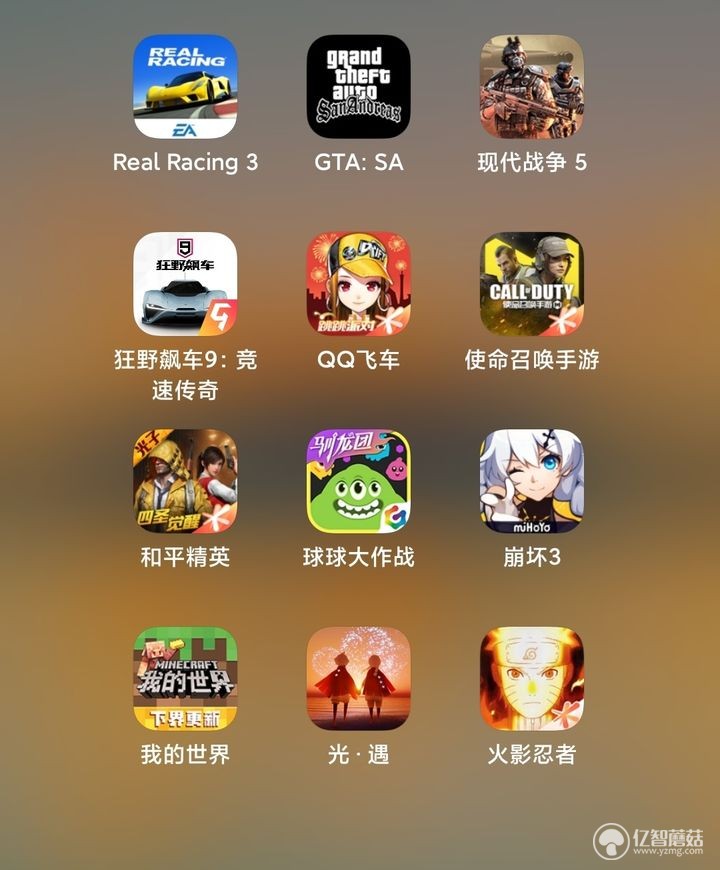Open 现代战争 5 game

click(x=531, y=87)
